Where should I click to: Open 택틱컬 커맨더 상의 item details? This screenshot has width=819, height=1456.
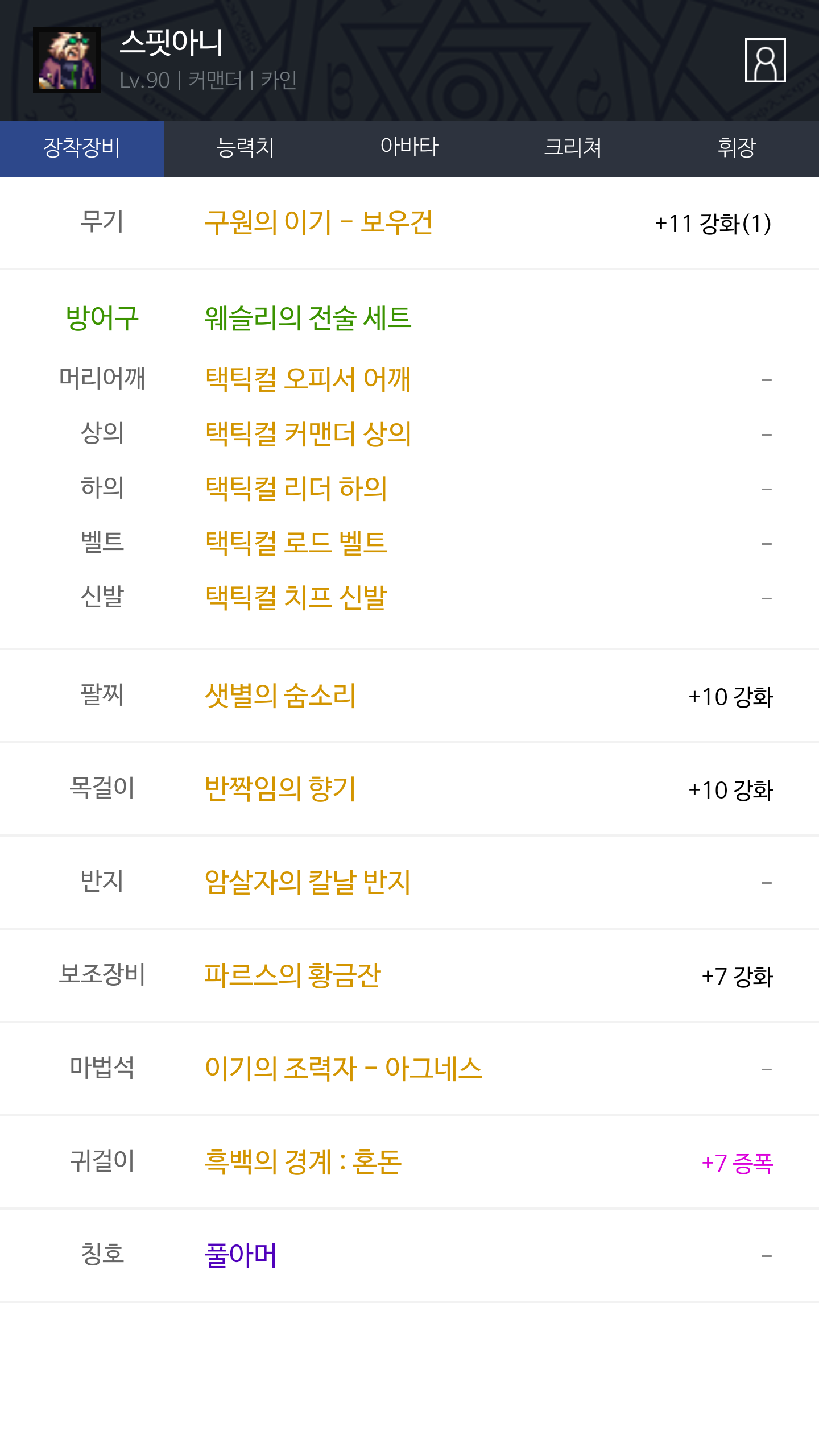(308, 433)
